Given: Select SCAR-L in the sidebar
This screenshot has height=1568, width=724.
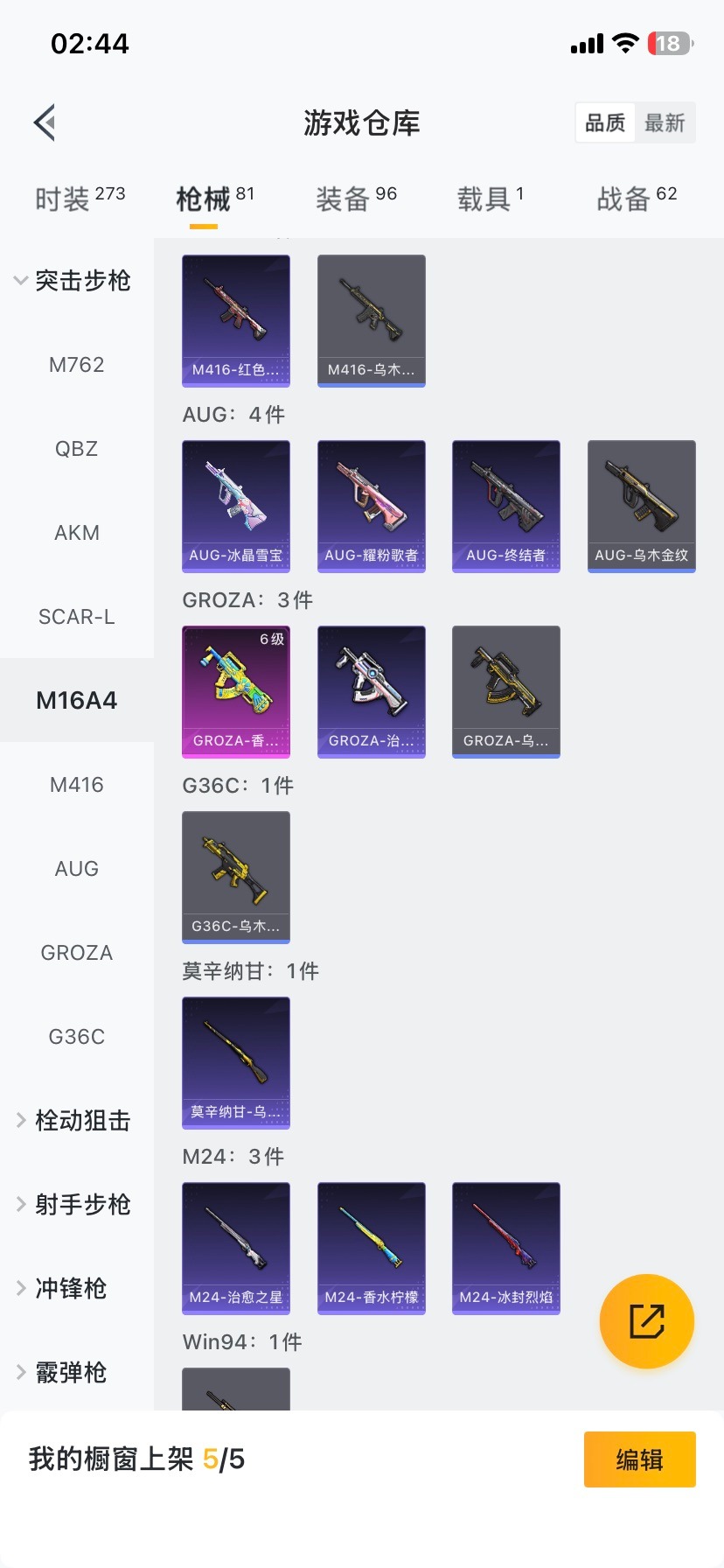Looking at the screenshot, I should 77,617.
